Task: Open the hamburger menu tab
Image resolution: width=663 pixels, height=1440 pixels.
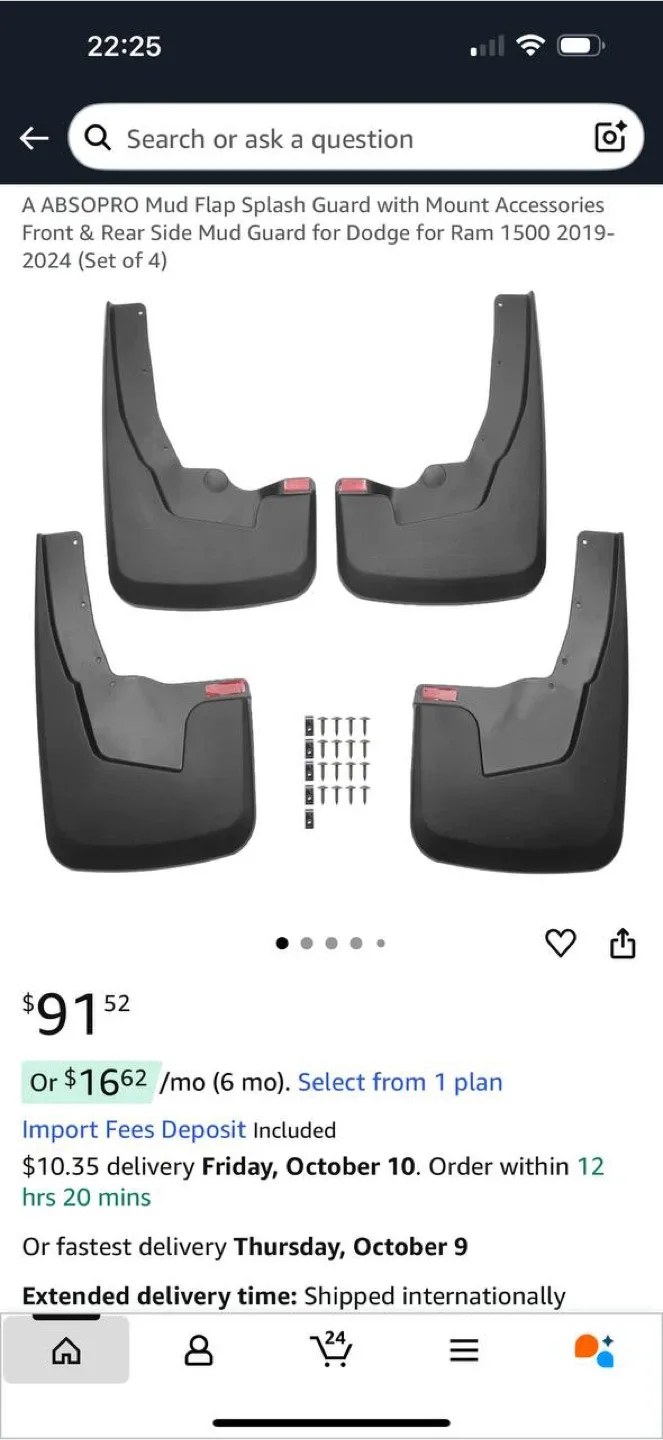Action: coord(464,1351)
